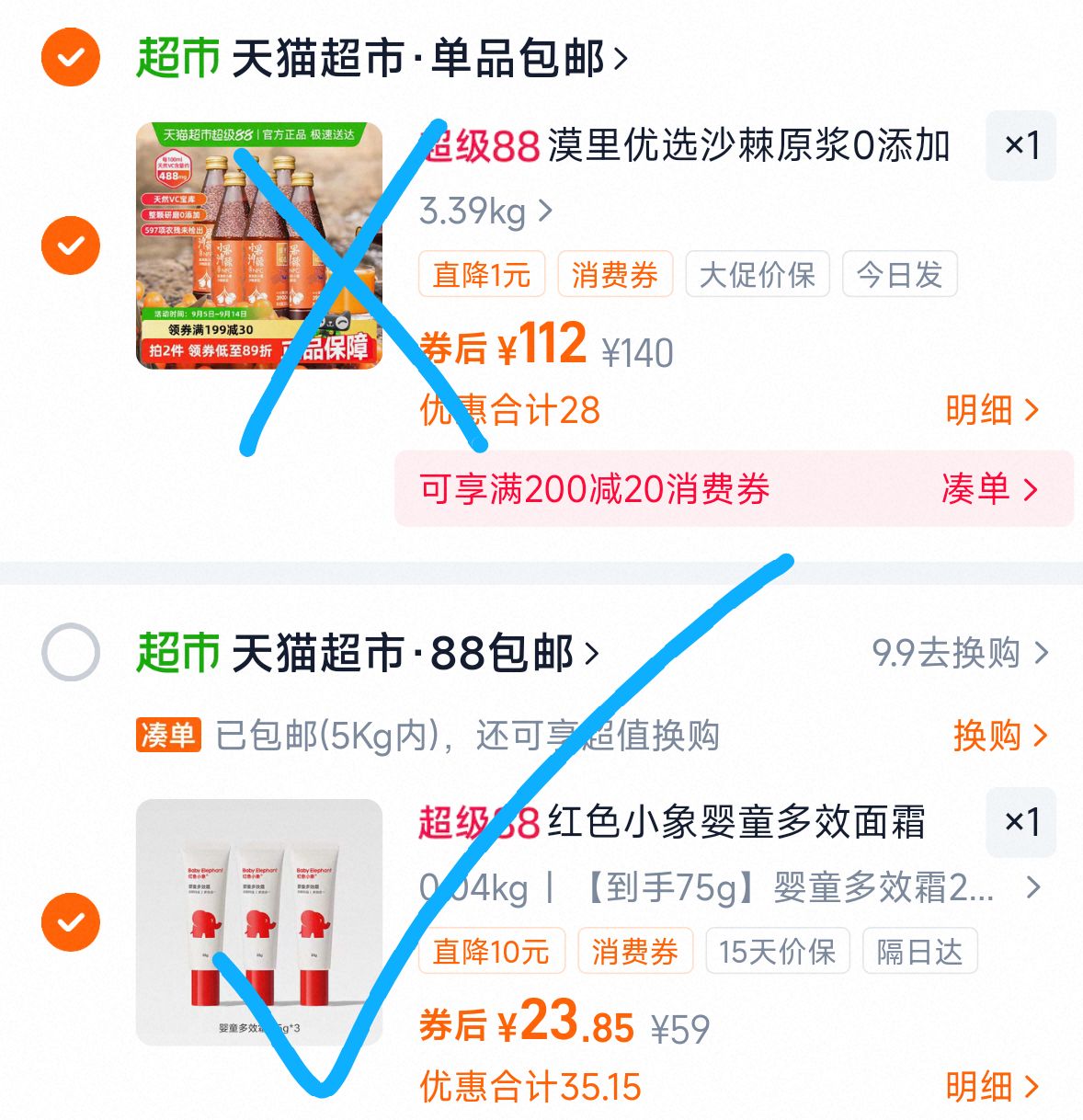Viewport: 1083px width, 1120px height.
Task: Expand the 婴童多效霜 spec options arrow
Action: 1032,888
